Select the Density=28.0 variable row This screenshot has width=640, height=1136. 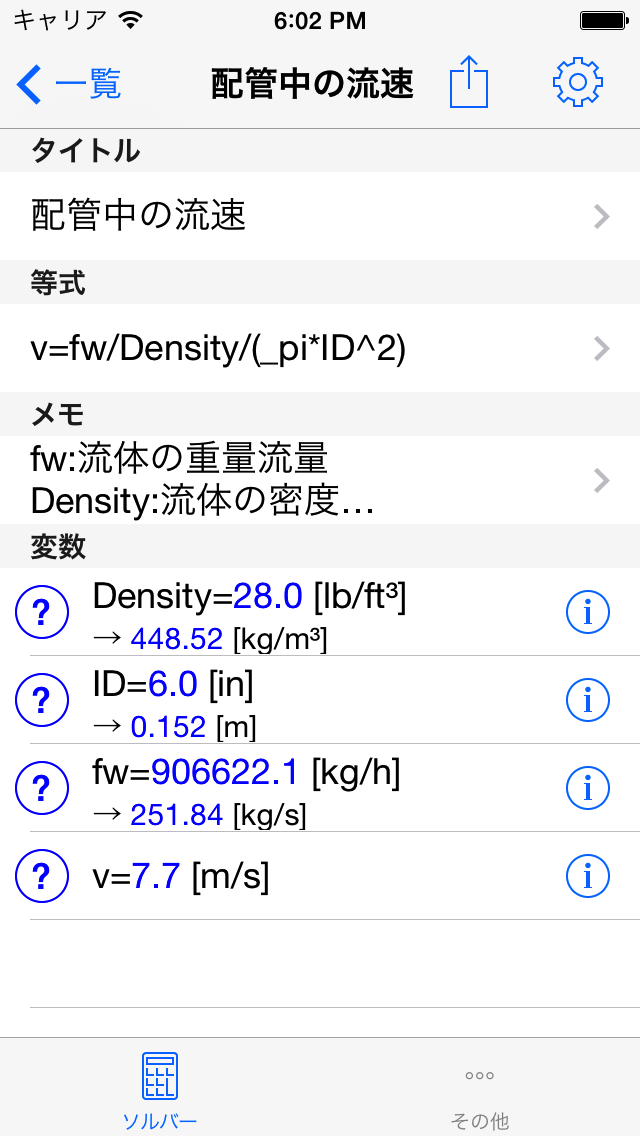point(320,612)
